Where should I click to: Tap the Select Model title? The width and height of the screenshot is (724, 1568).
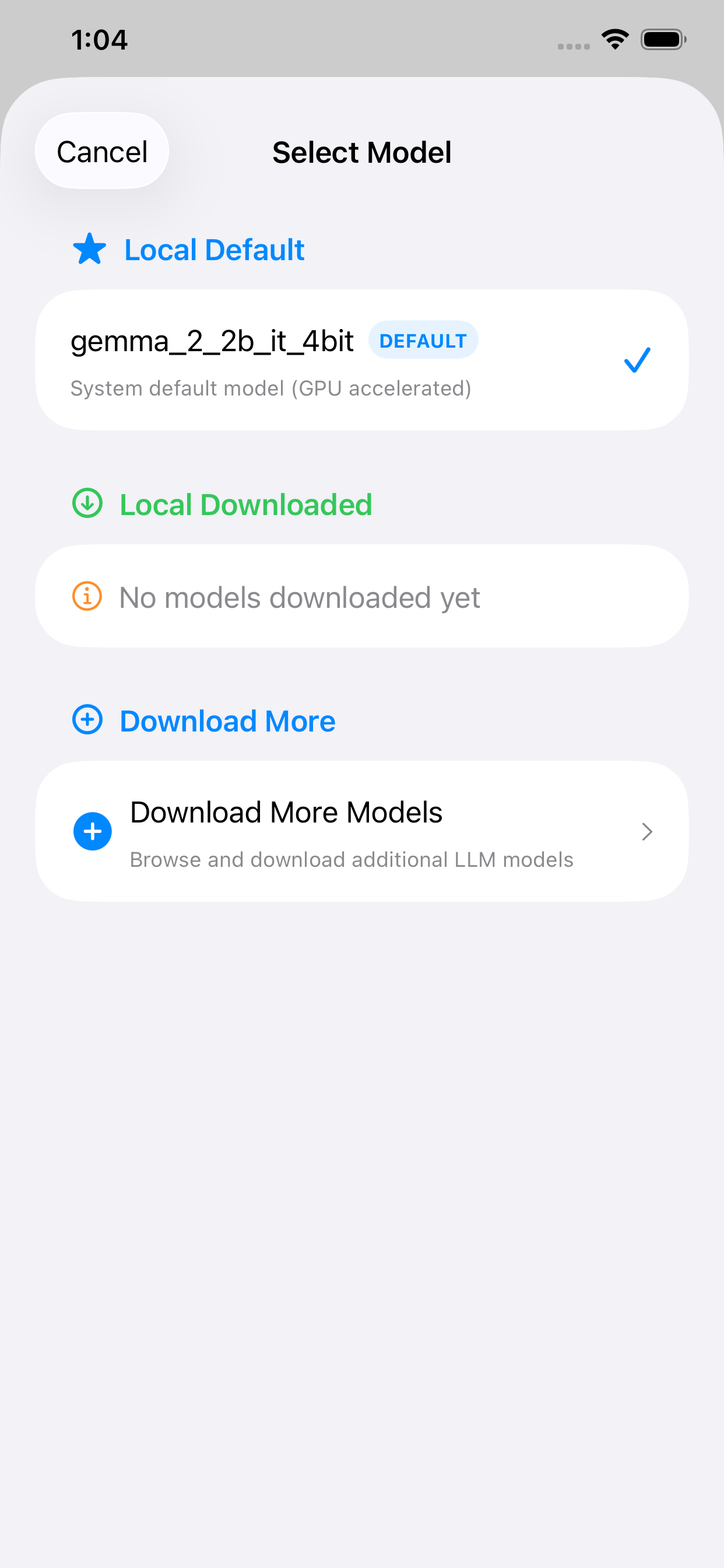click(x=361, y=152)
